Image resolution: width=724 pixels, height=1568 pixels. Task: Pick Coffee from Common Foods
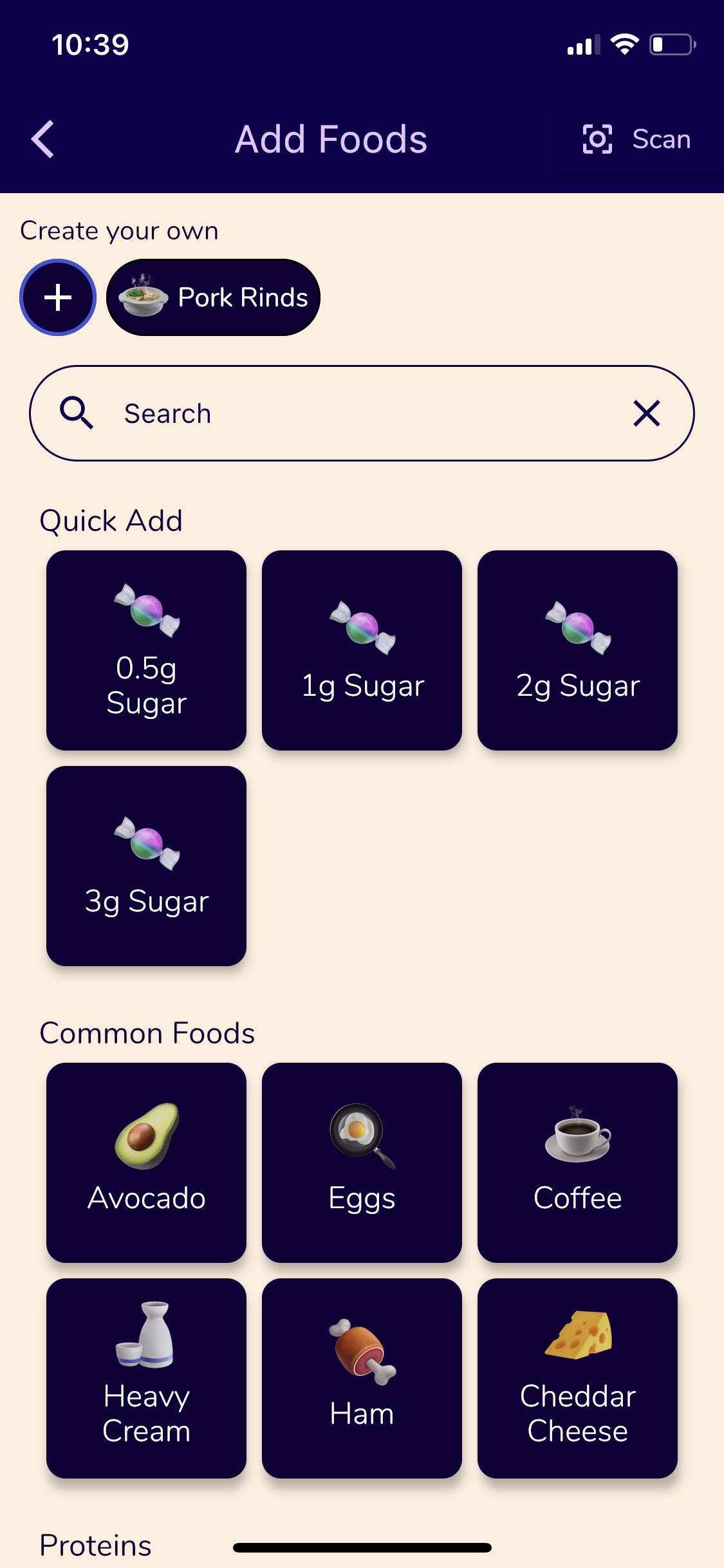point(577,1162)
